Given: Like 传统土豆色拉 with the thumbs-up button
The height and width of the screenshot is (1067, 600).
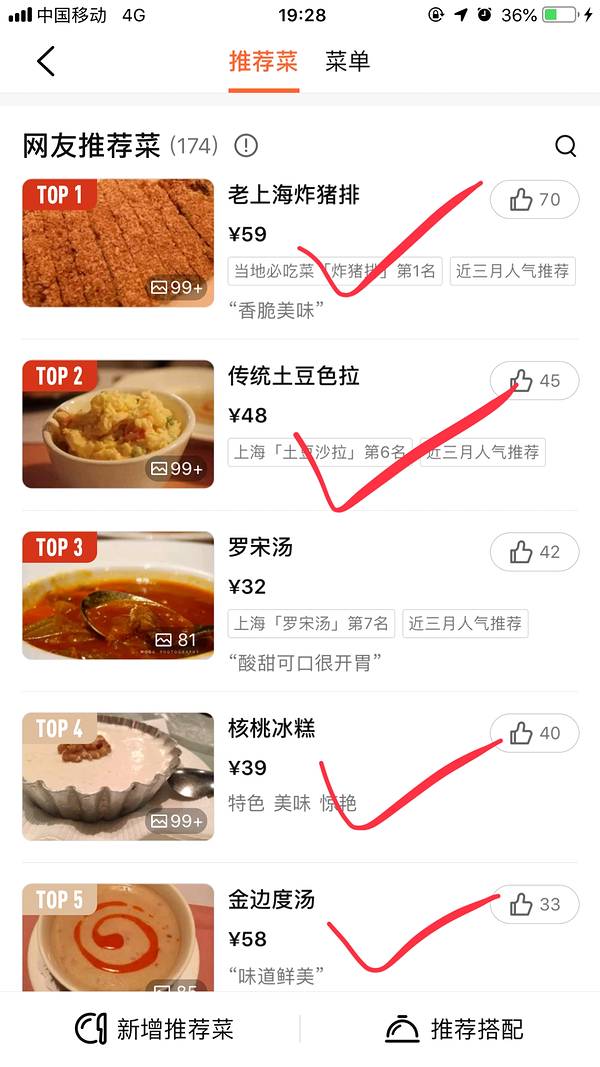Looking at the screenshot, I should click(x=534, y=381).
